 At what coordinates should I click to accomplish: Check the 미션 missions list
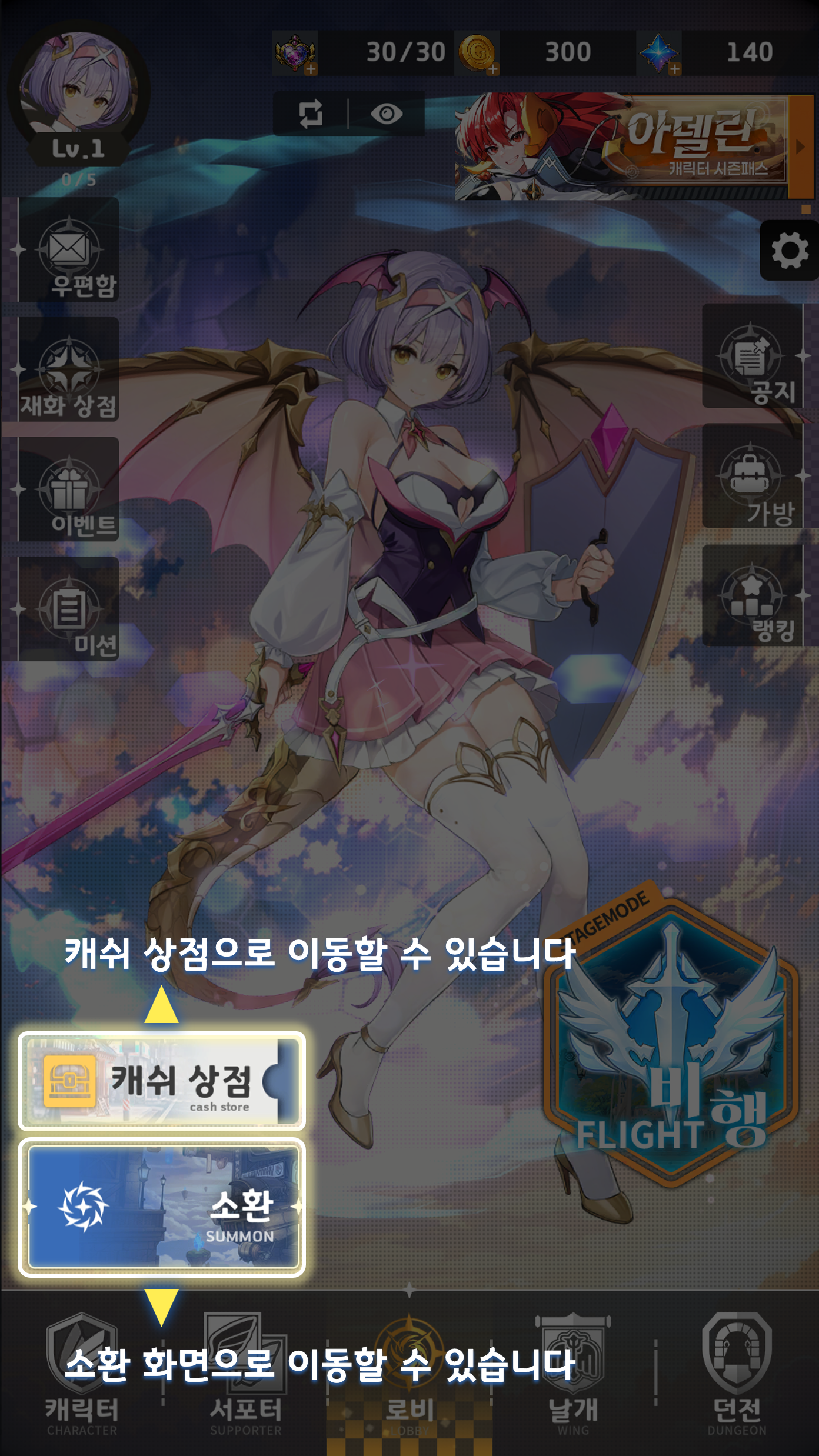[x=69, y=609]
